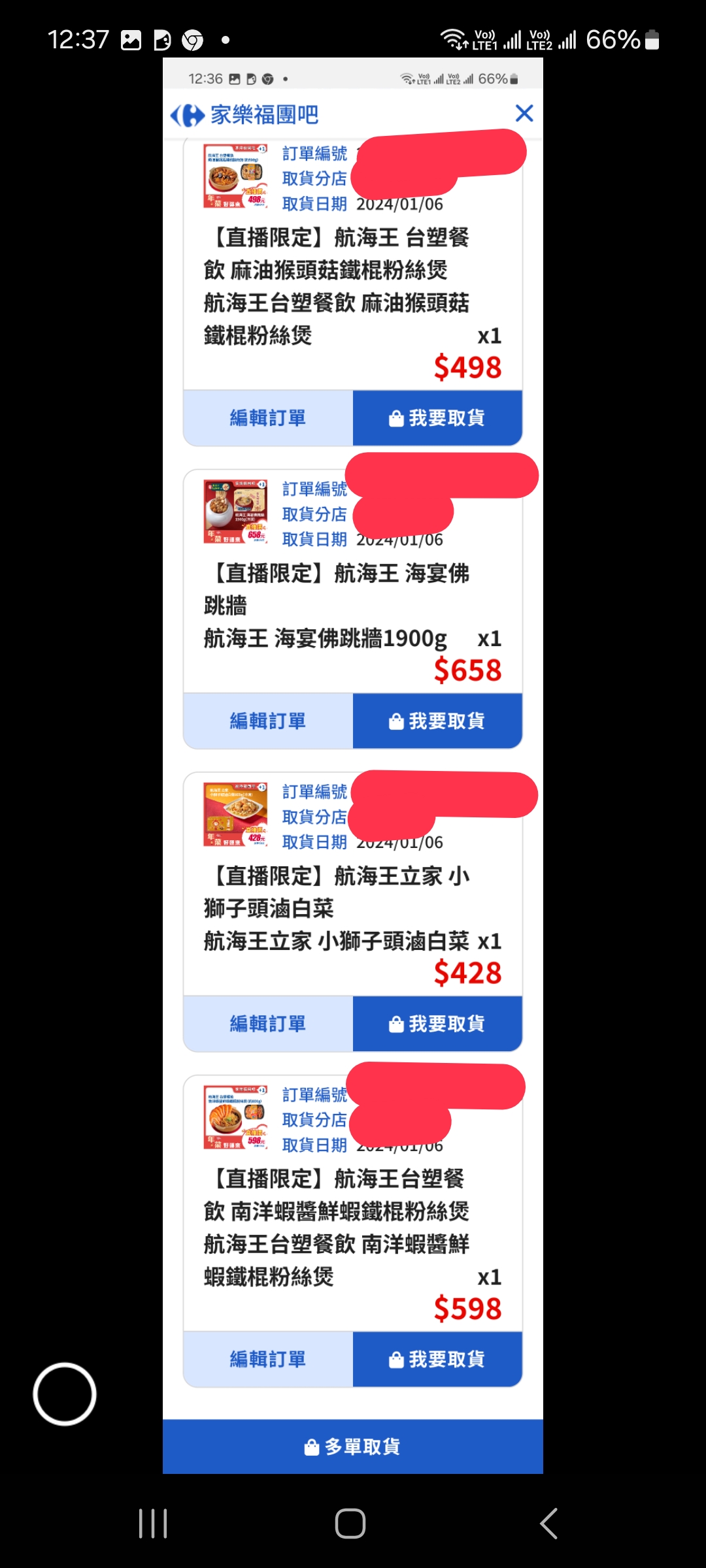Go back using the navigation bar
706x1568 pixels.
549,1524
